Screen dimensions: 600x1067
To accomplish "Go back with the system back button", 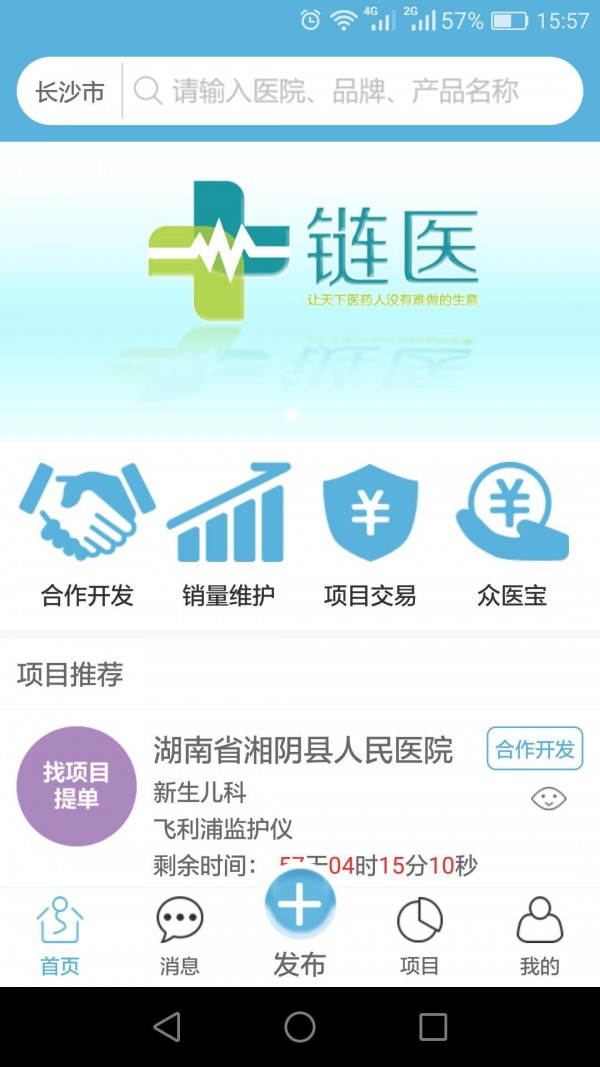I will click(167, 1027).
